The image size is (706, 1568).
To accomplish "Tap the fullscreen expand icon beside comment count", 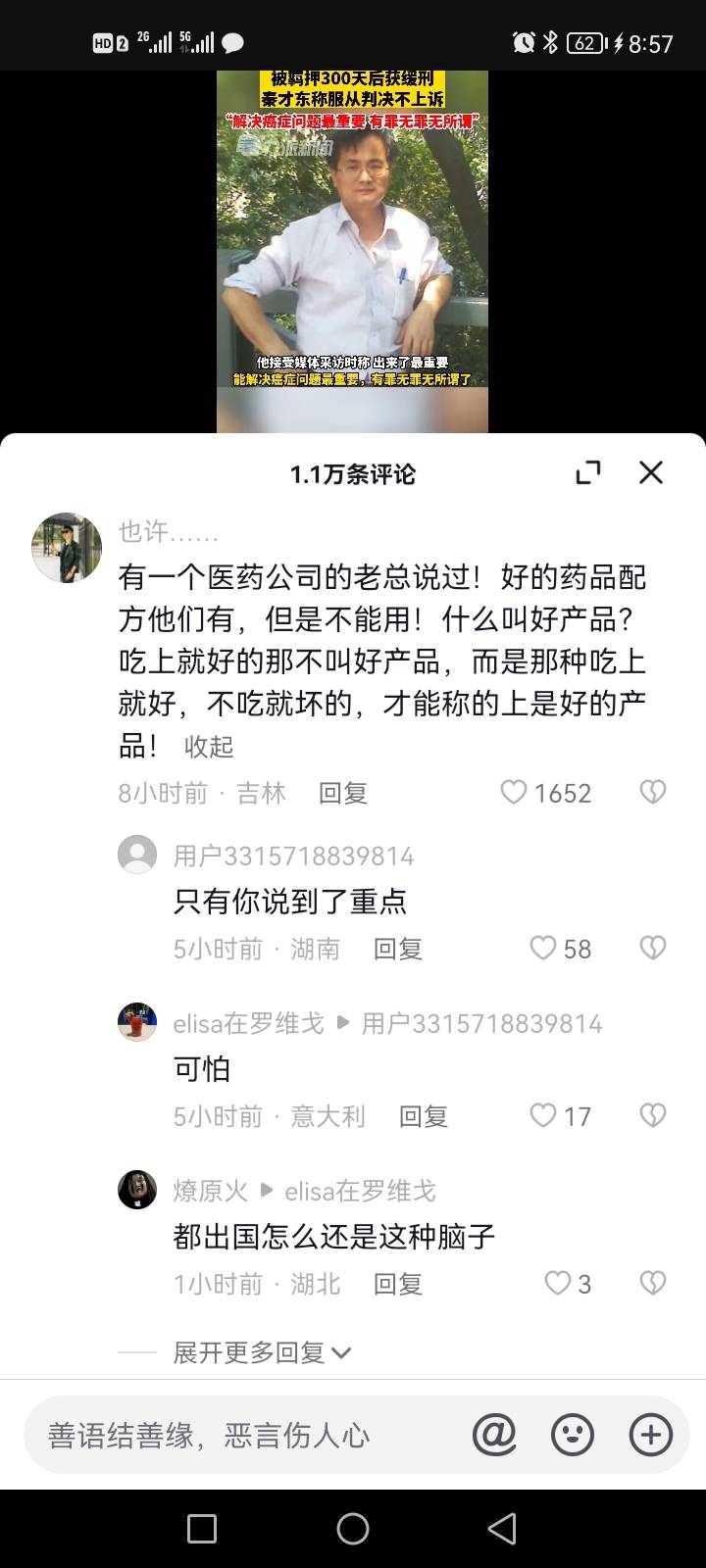I will (588, 472).
